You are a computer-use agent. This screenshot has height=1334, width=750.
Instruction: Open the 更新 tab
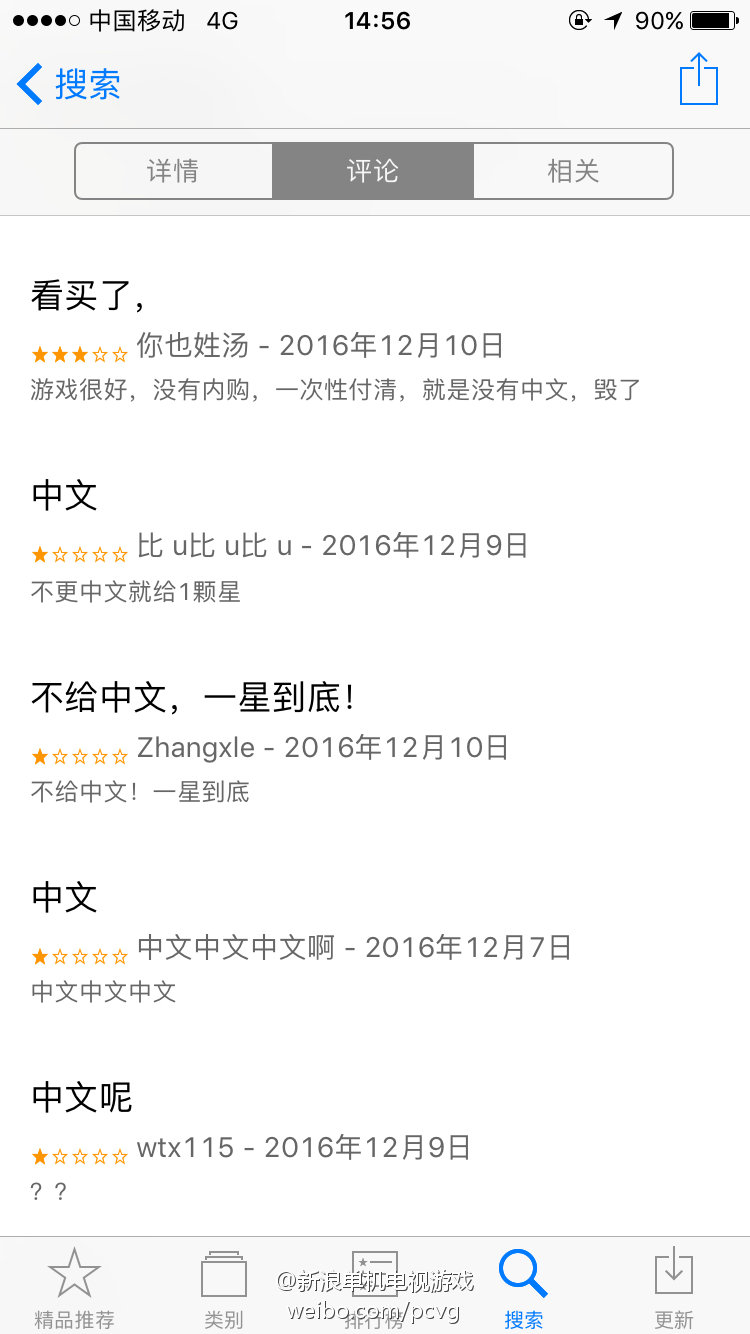click(673, 1288)
